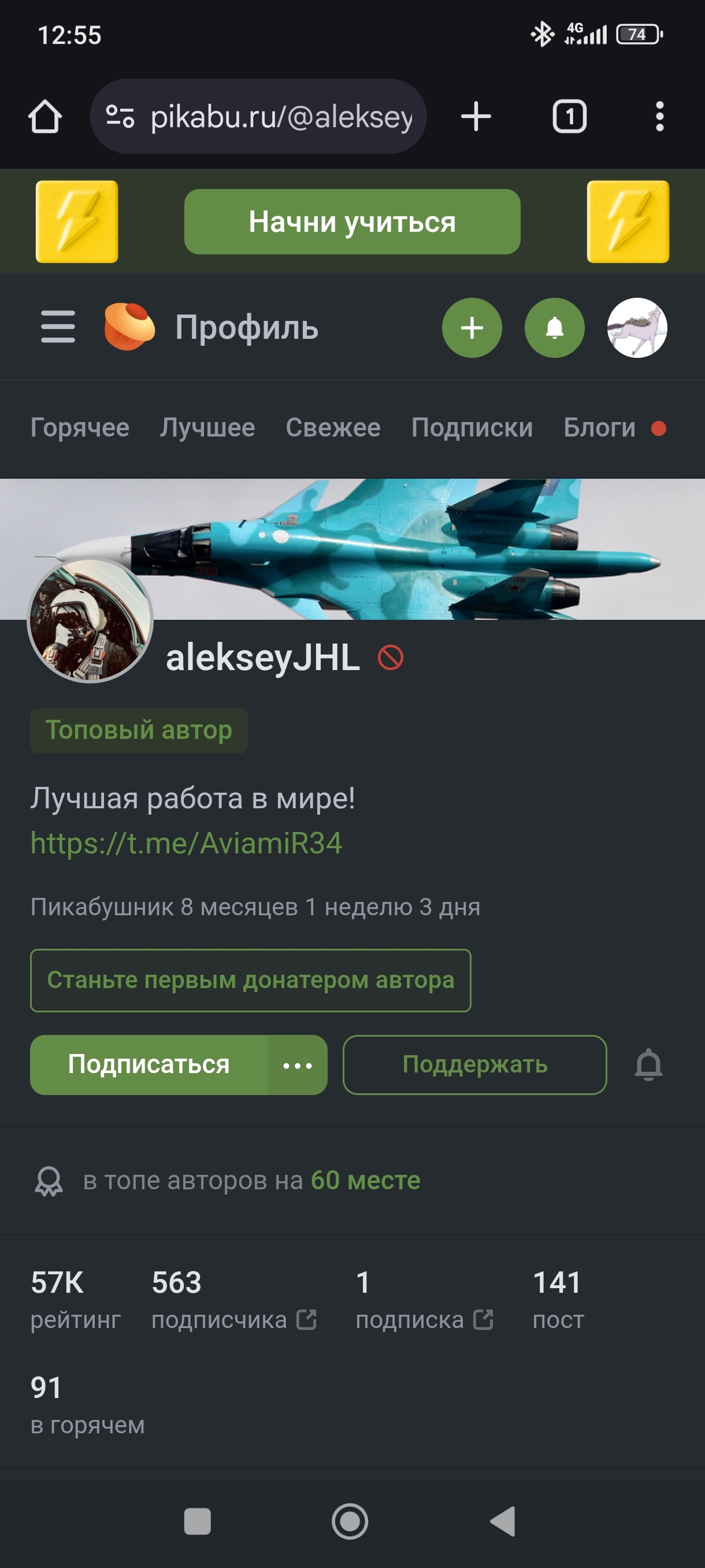Enable post notifications bell for alekseyJHL

[648, 1064]
